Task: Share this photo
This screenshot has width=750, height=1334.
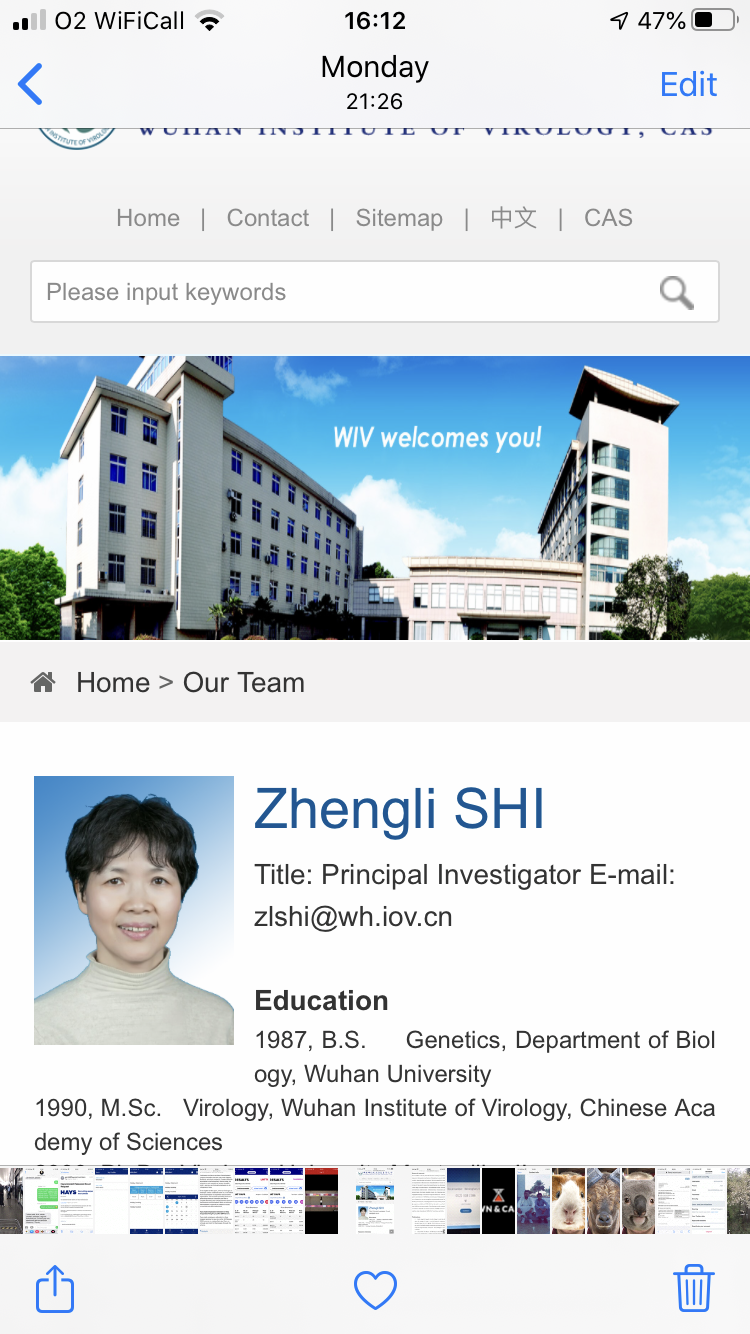Action: [x=55, y=1289]
